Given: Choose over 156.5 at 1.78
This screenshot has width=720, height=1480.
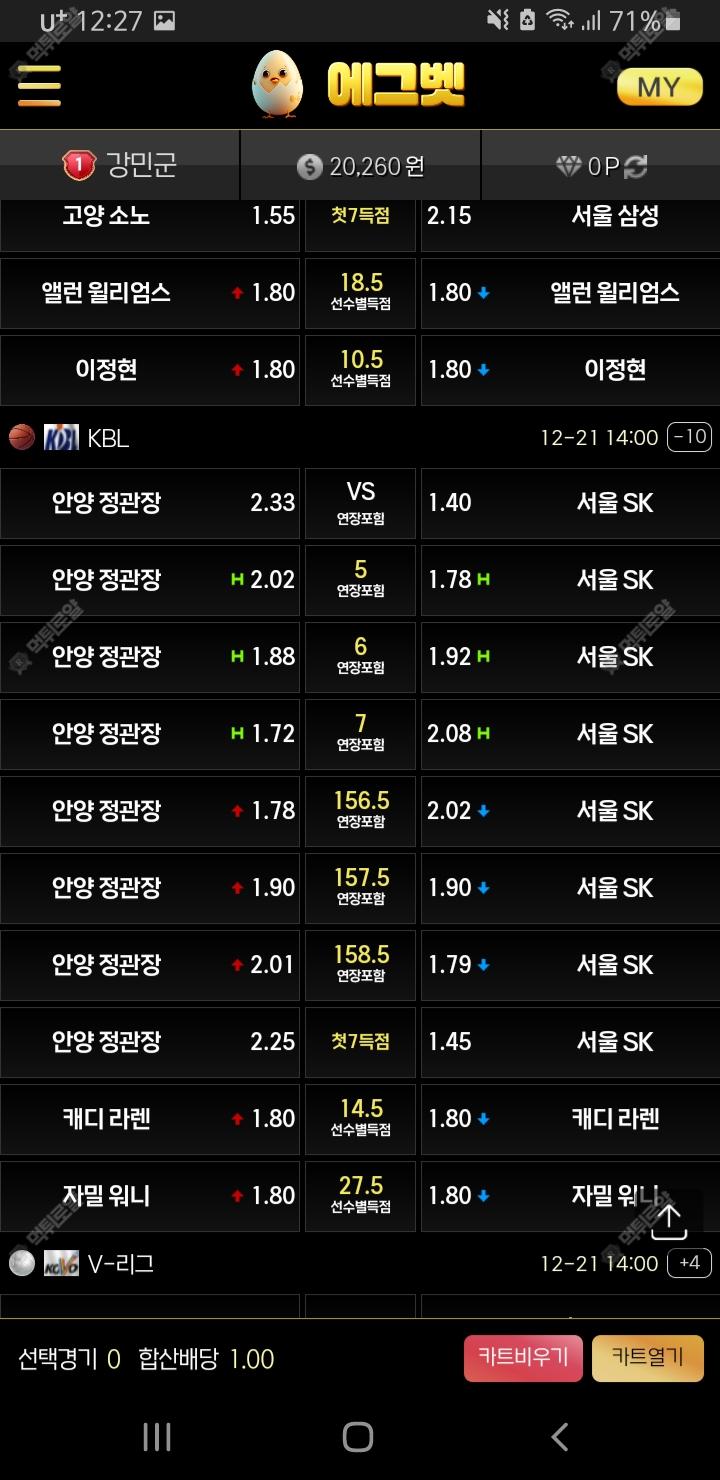Looking at the screenshot, I should point(150,811).
